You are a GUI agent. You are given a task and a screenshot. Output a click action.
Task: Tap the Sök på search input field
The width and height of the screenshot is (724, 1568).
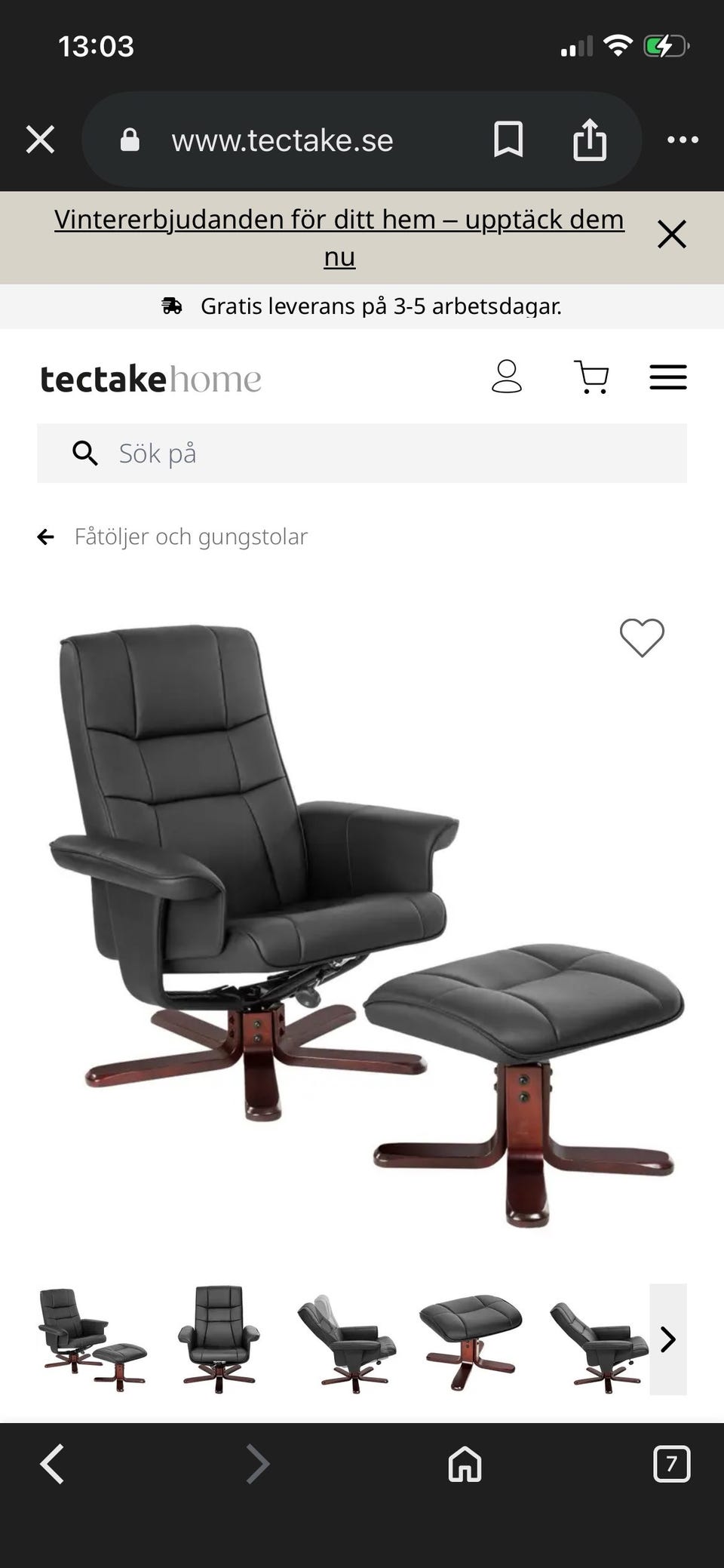click(302, 453)
